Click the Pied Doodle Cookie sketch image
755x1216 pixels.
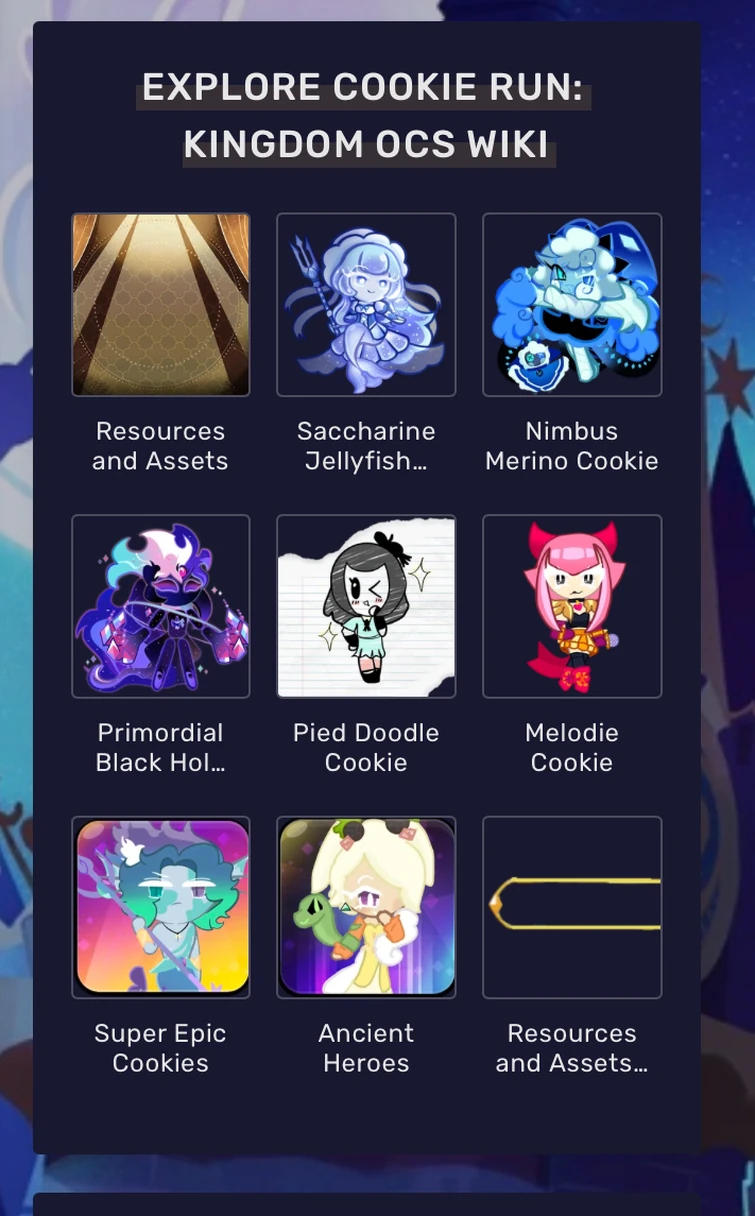366,605
